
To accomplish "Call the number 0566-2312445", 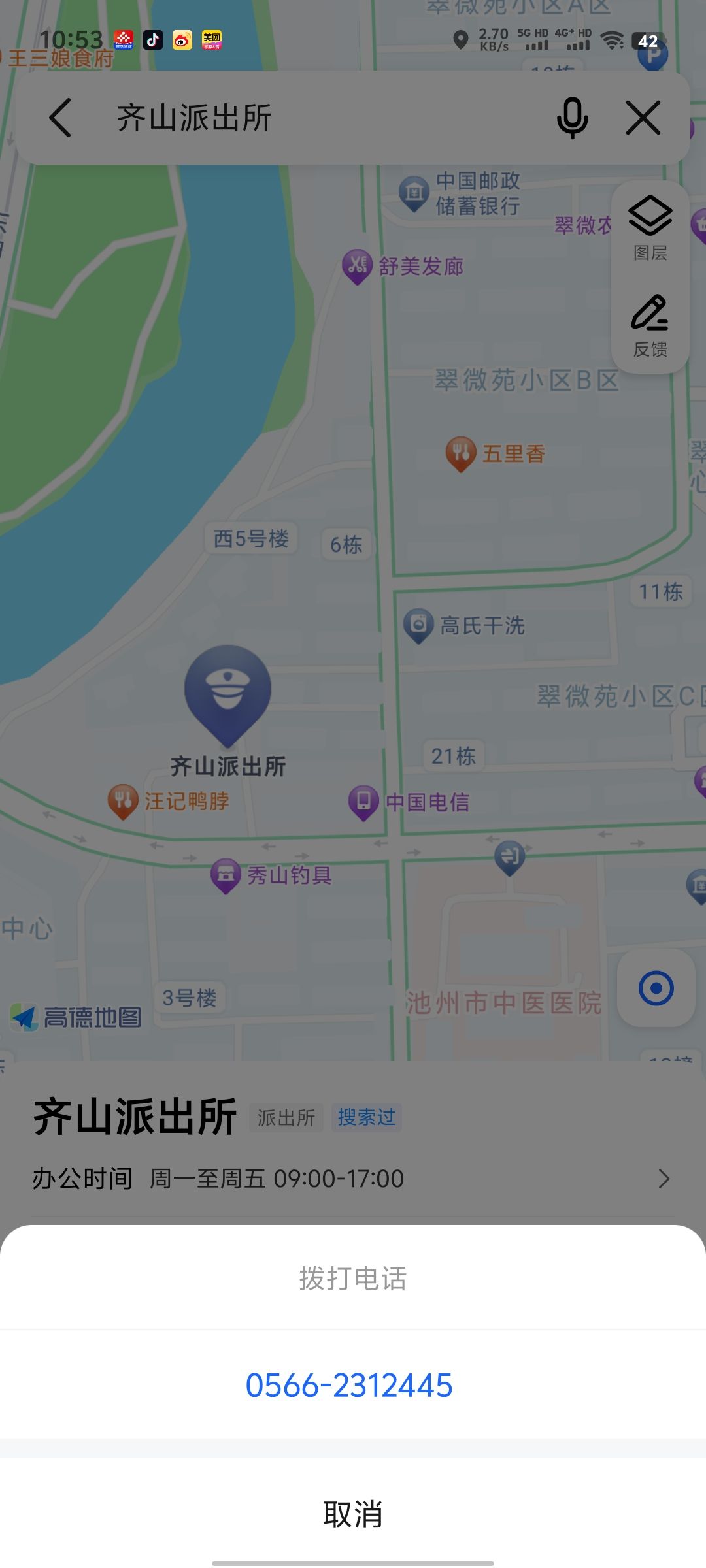I will (349, 1385).
